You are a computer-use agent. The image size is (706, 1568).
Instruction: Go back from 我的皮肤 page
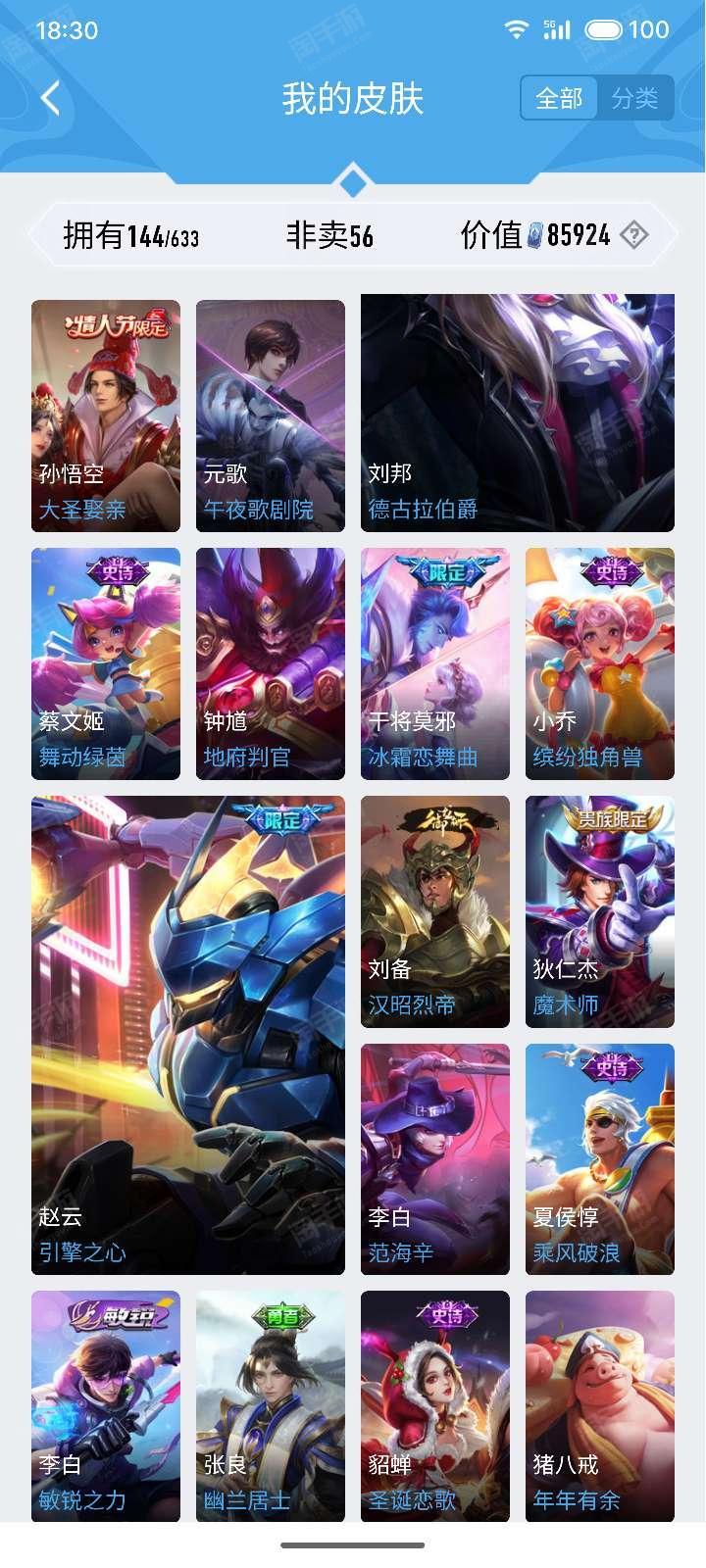point(51,98)
